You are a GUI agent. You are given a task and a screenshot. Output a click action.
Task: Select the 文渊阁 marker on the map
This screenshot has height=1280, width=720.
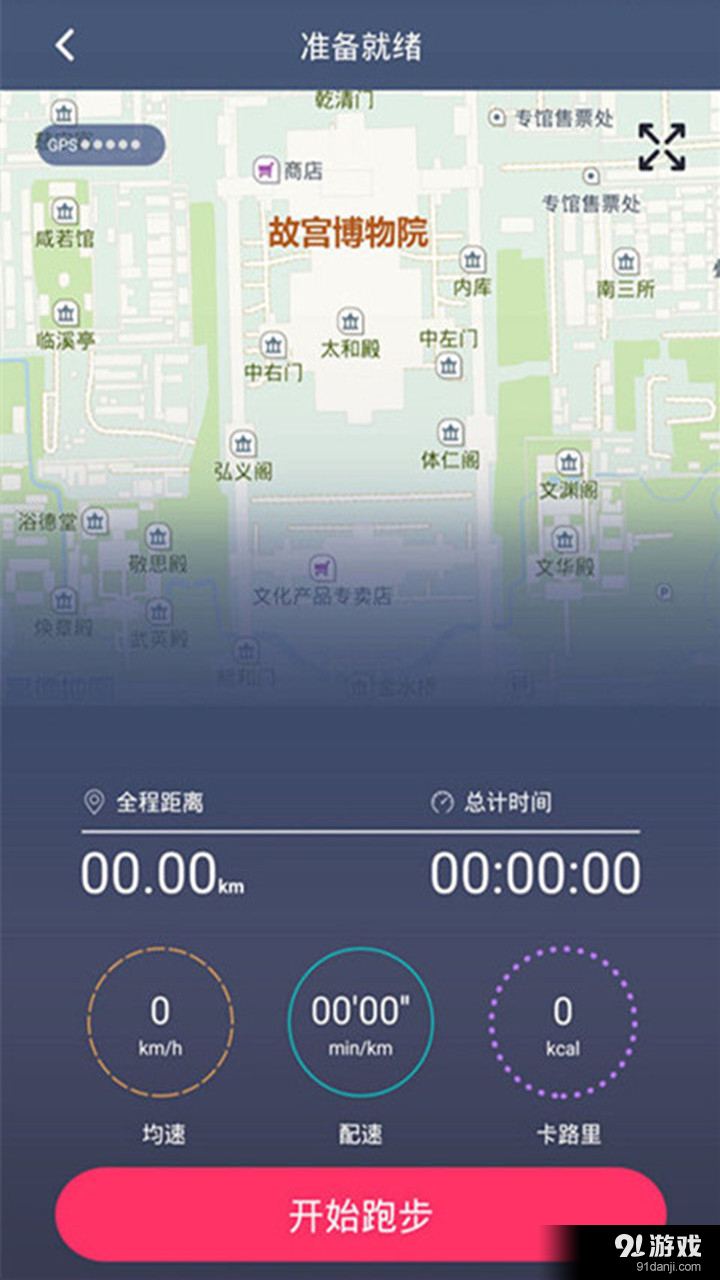click(x=568, y=463)
